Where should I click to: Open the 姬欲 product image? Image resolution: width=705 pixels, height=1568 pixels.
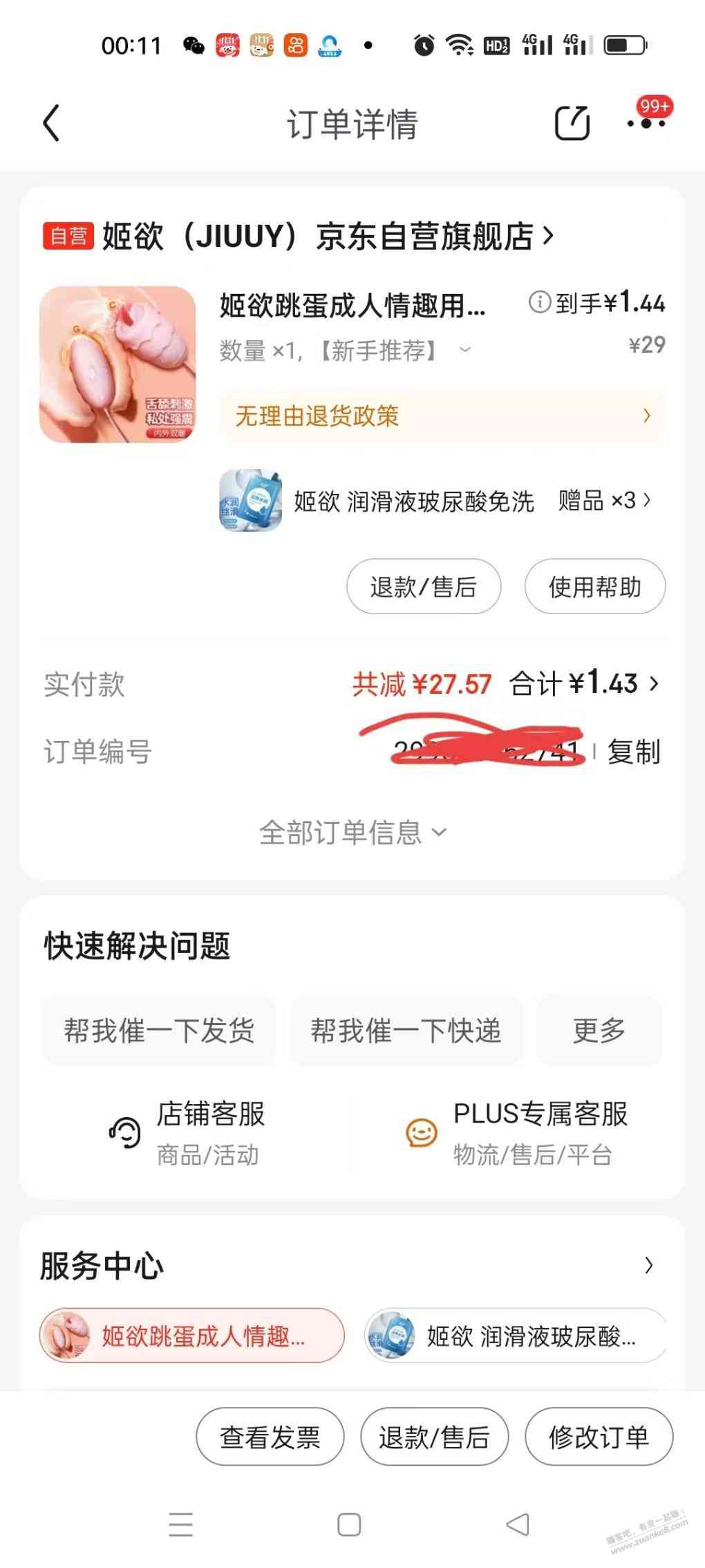tap(117, 365)
